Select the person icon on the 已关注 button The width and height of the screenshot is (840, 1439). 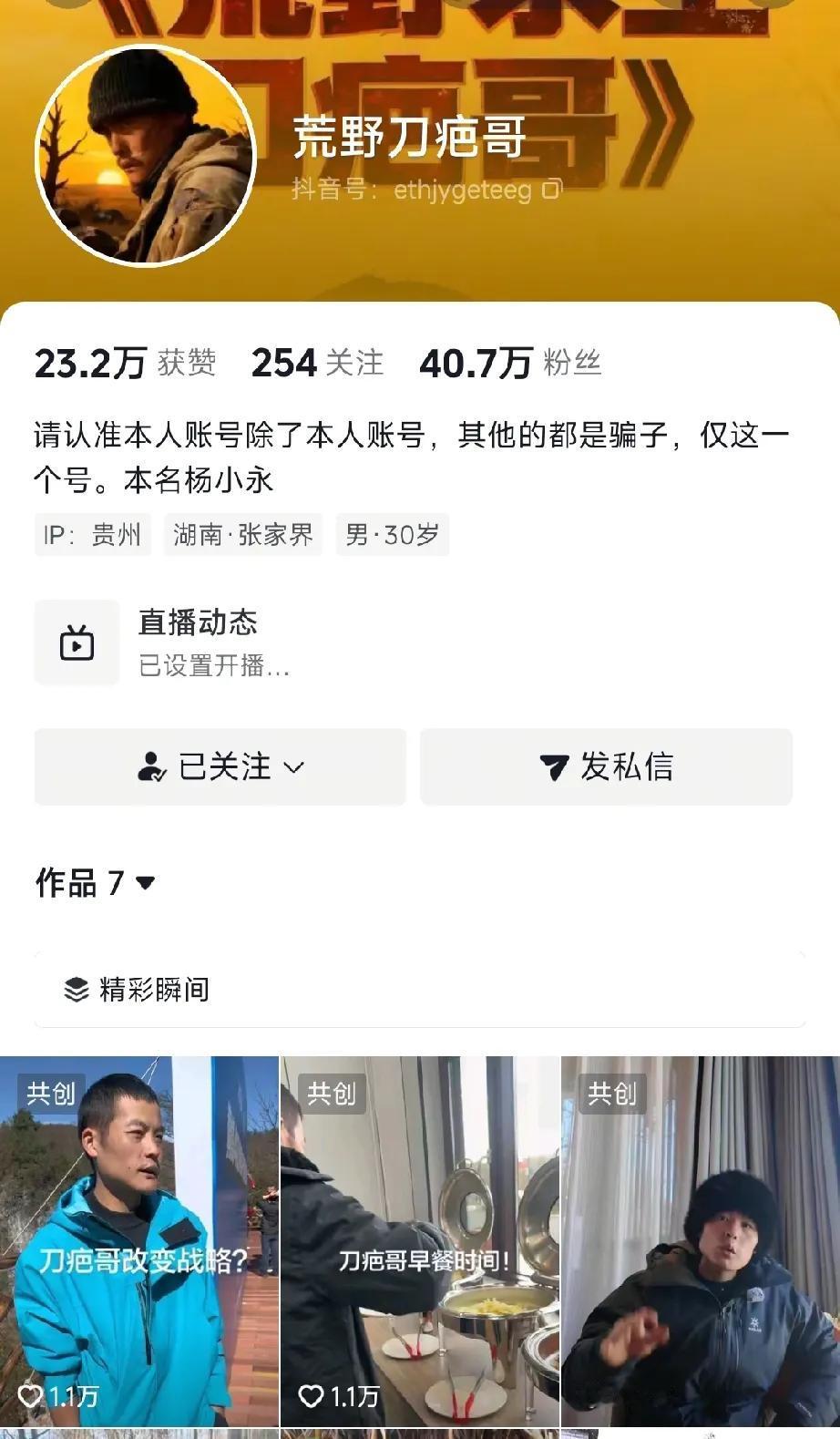(x=153, y=767)
